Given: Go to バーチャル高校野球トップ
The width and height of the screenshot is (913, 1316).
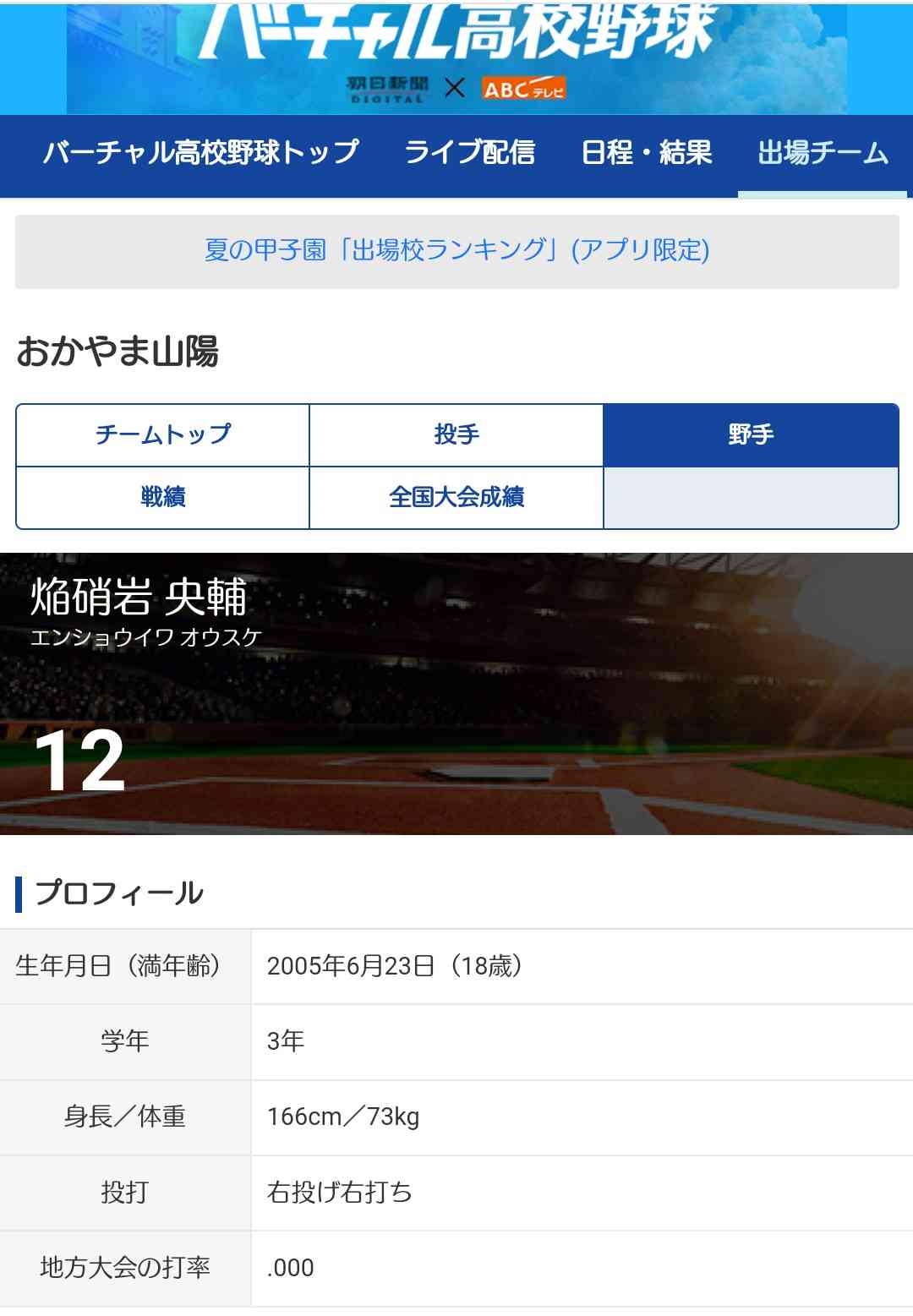Looking at the screenshot, I should 201,153.
